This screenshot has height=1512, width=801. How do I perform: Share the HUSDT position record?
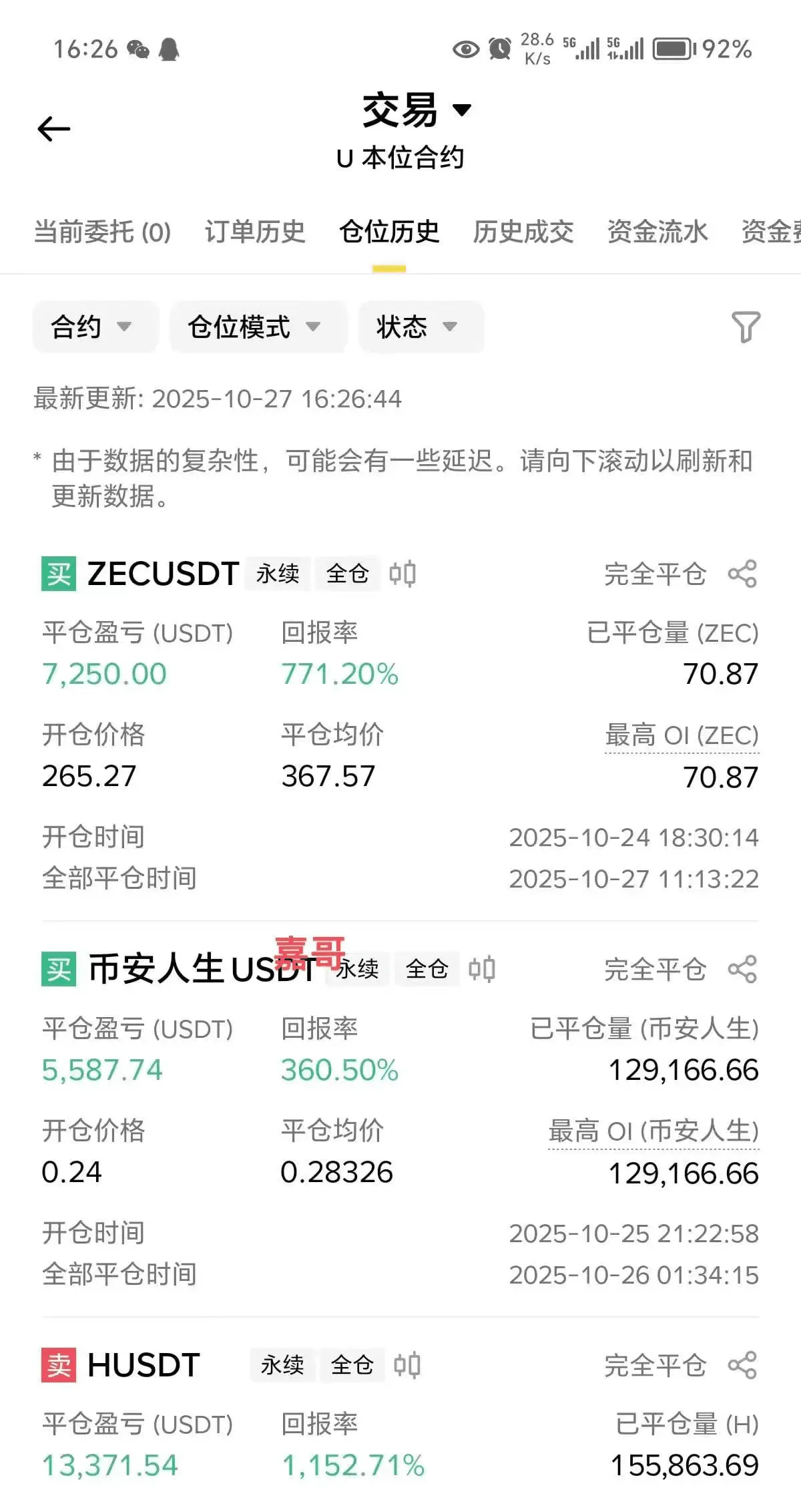click(742, 1365)
